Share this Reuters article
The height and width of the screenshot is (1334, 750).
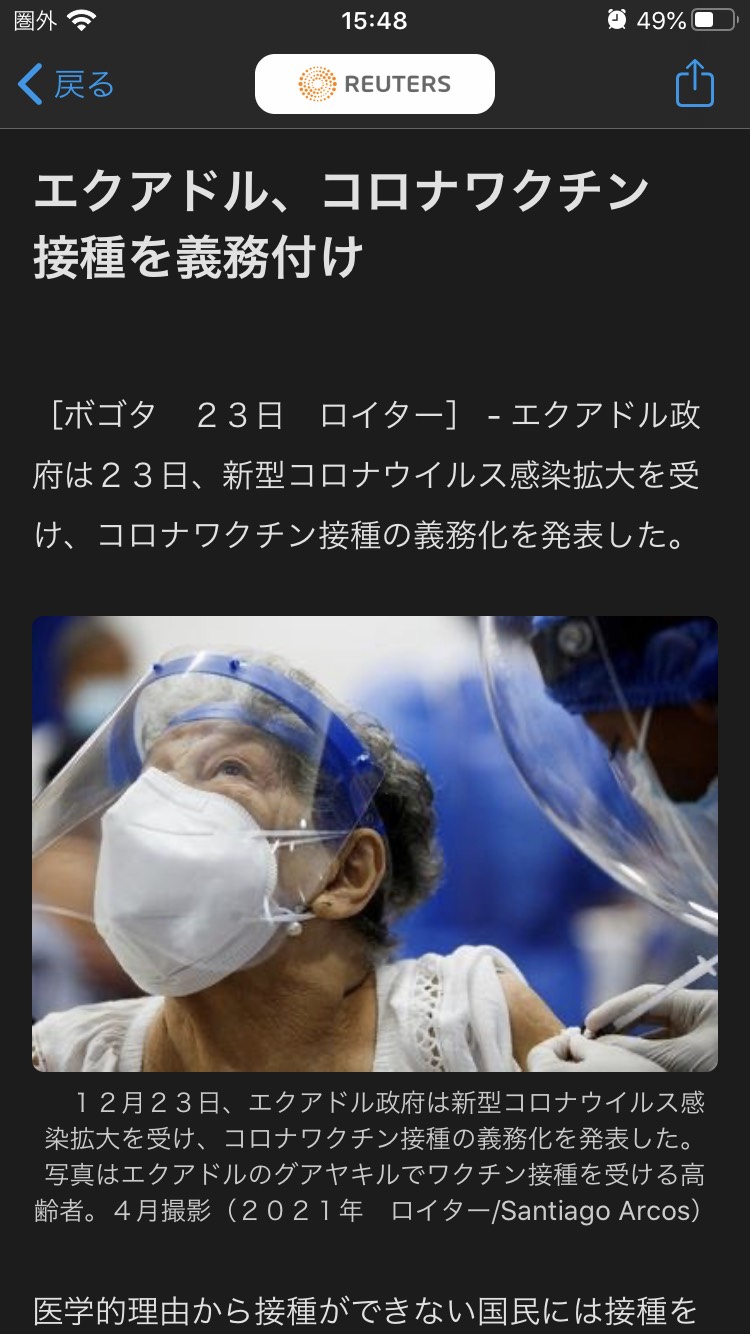694,84
